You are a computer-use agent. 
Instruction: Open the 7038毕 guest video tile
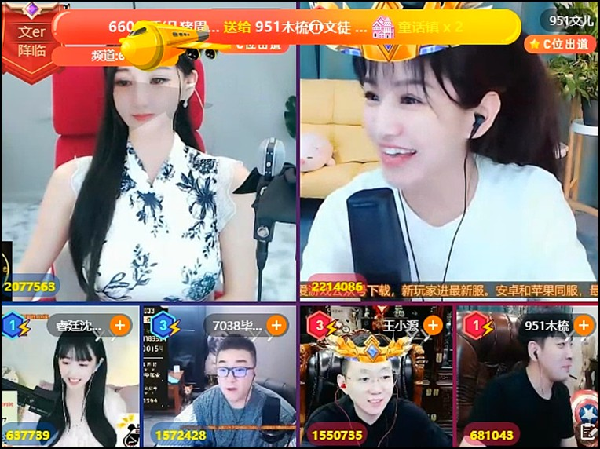pyautogui.click(x=220, y=385)
